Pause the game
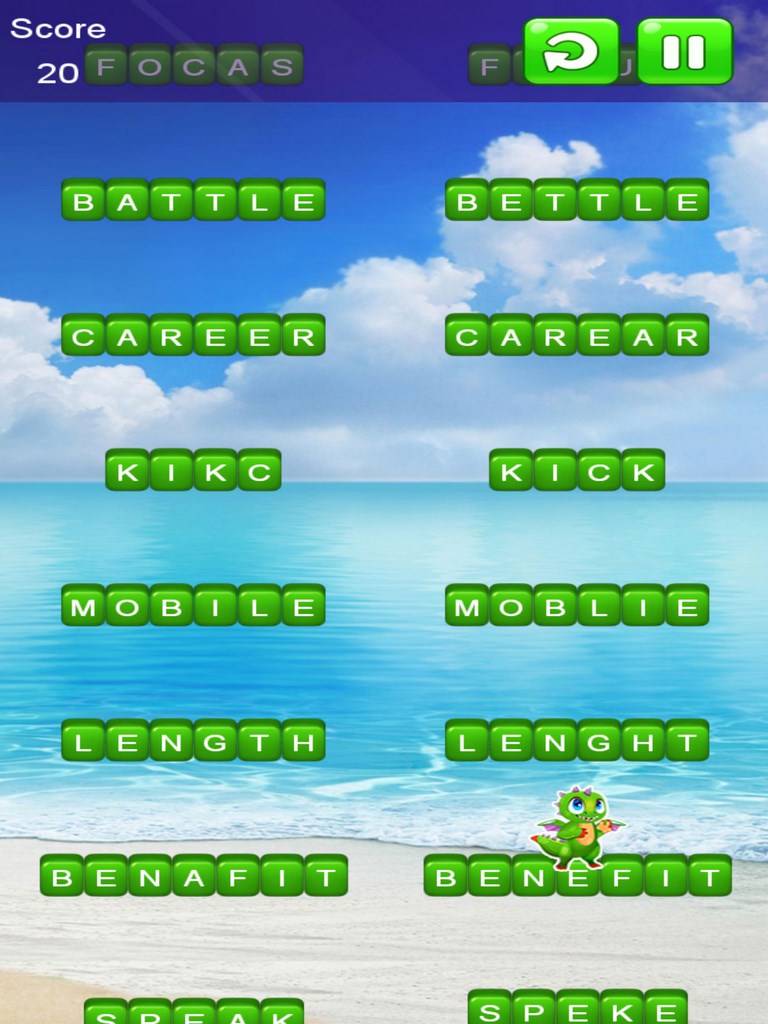The width and height of the screenshot is (768, 1024). (x=685, y=51)
